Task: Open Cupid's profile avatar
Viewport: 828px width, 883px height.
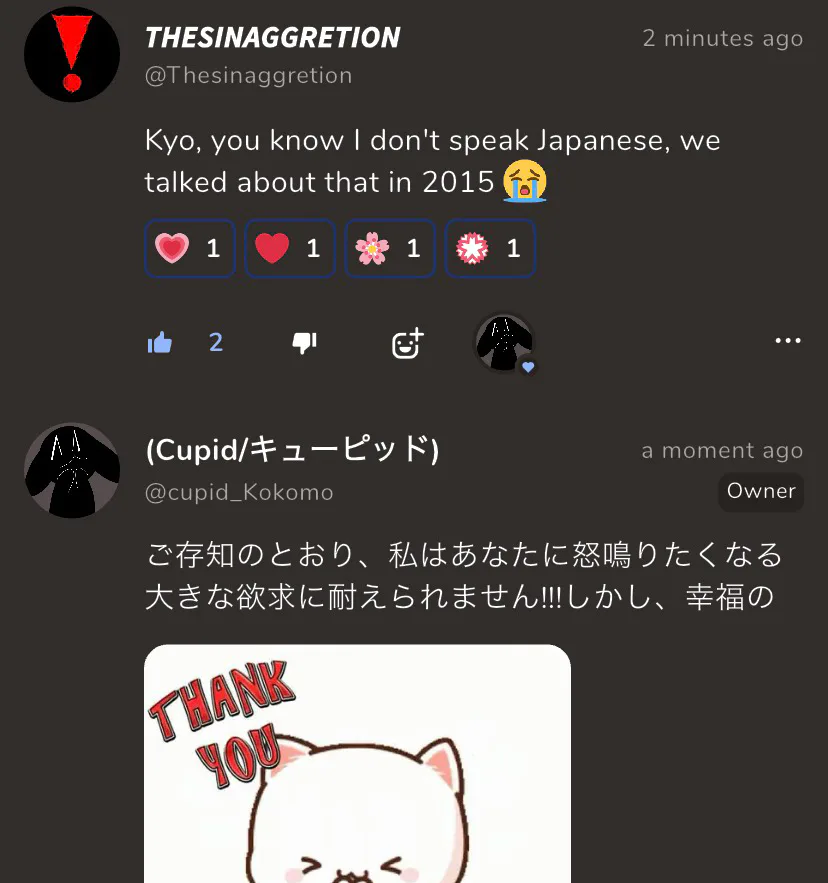Action: (71, 470)
